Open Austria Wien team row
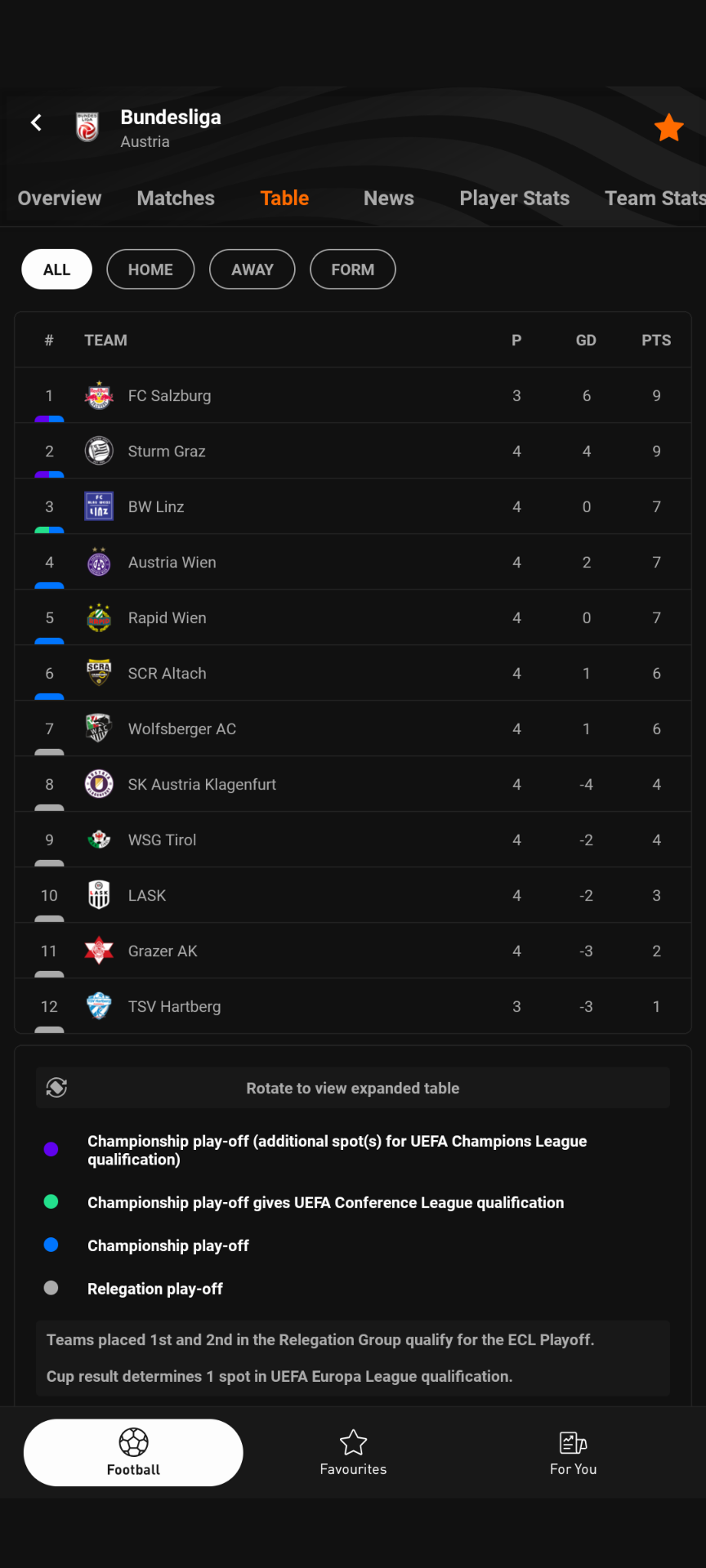 (x=353, y=562)
